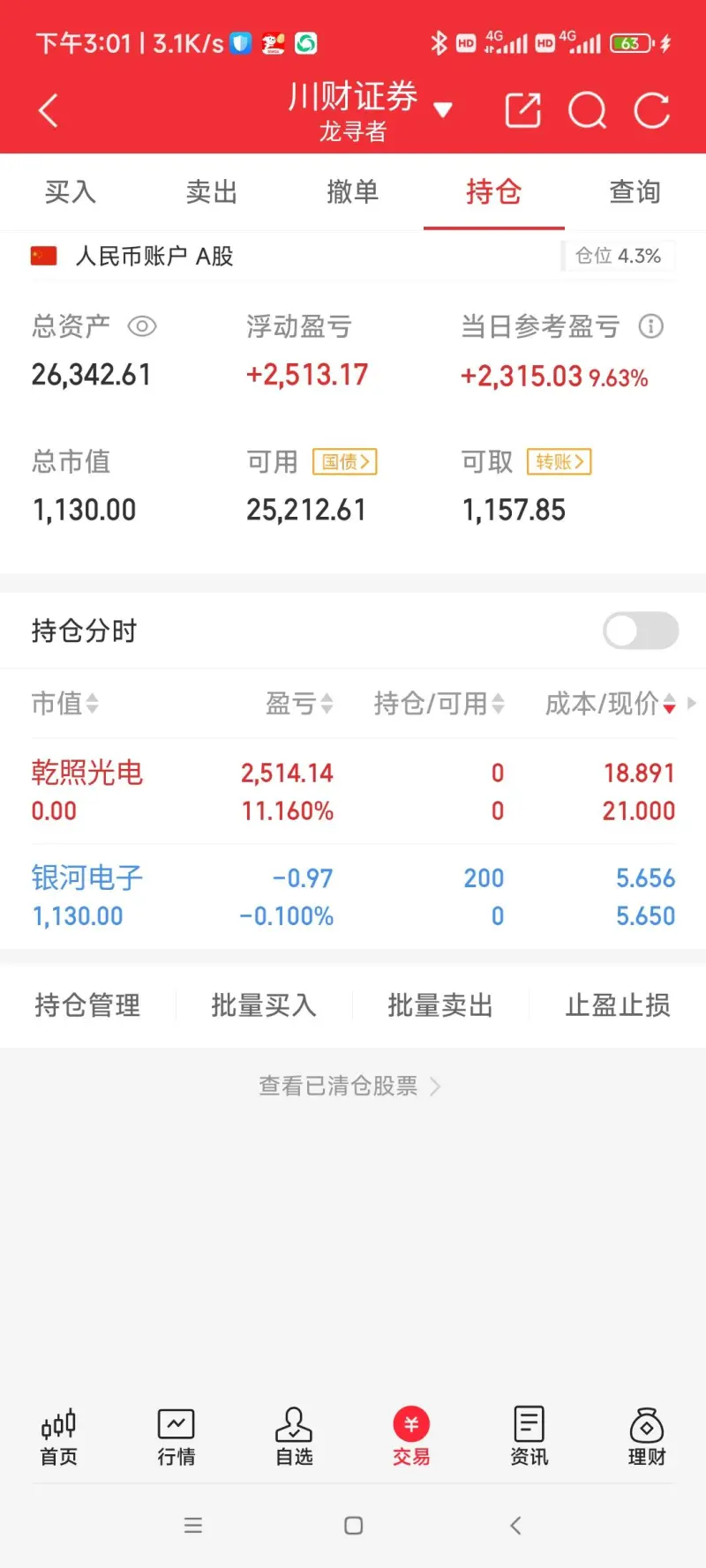
Task: Open the search icon in header
Action: coord(587,111)
